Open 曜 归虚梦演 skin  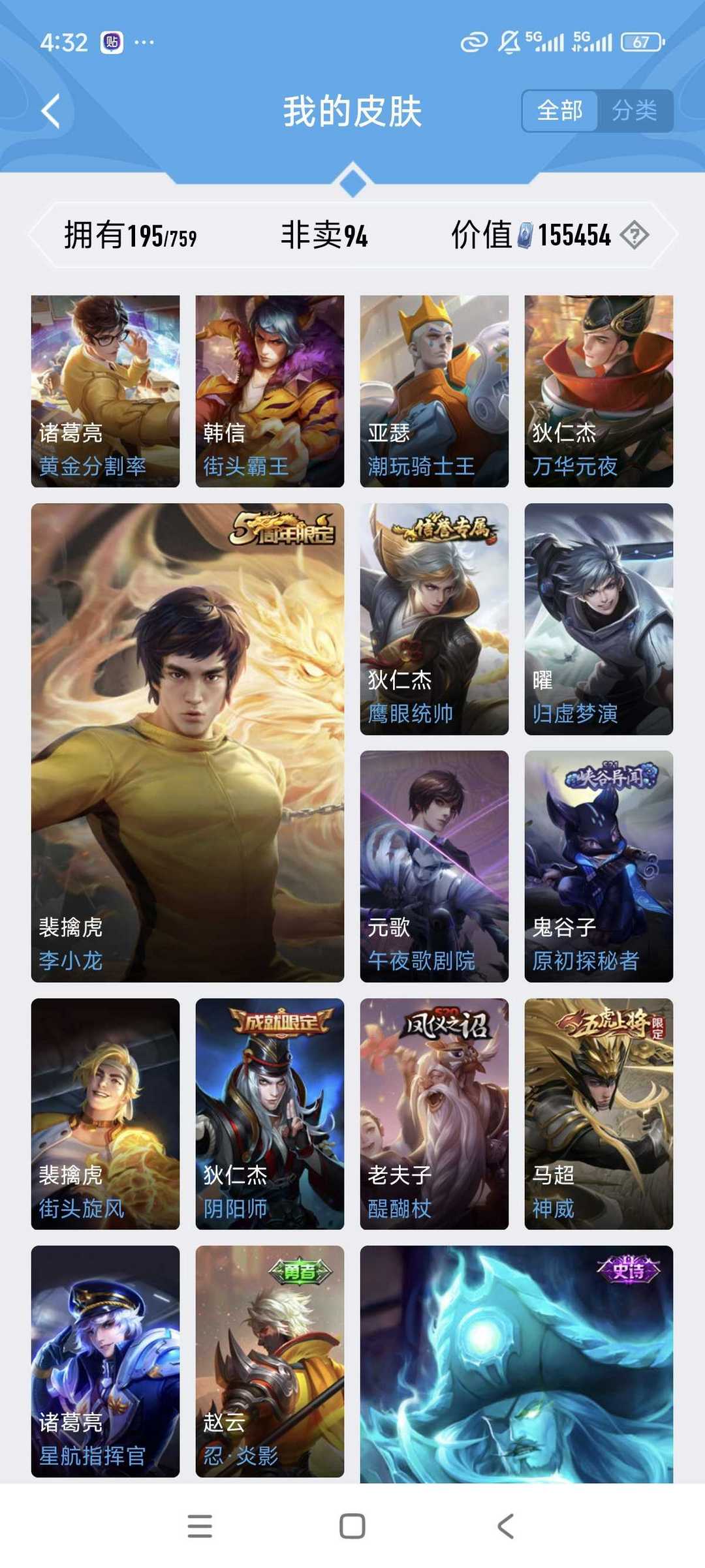click(599, 619)
